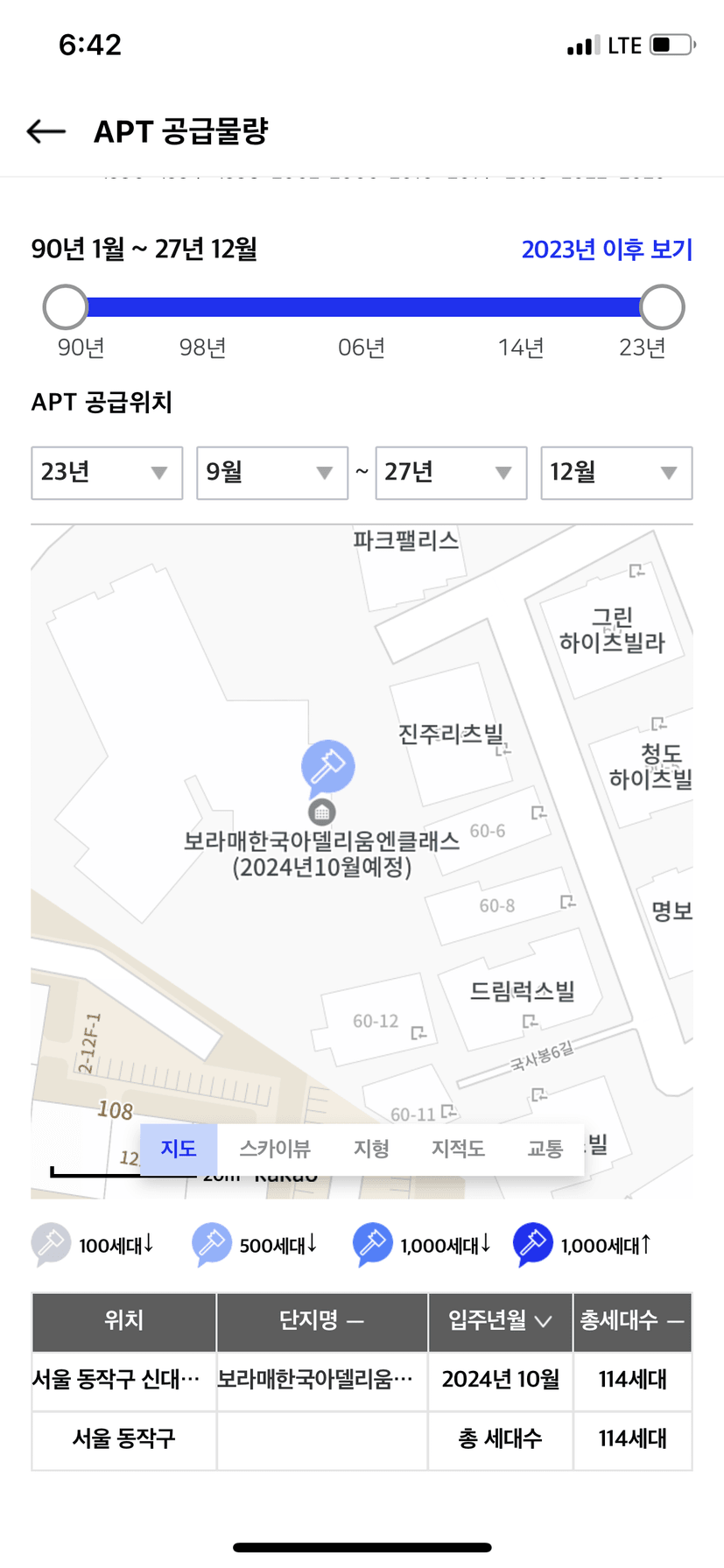Open the 보라매한국아델리움 table row
The height and width of the screenshot is (1568, 724).
(362, 1380)
